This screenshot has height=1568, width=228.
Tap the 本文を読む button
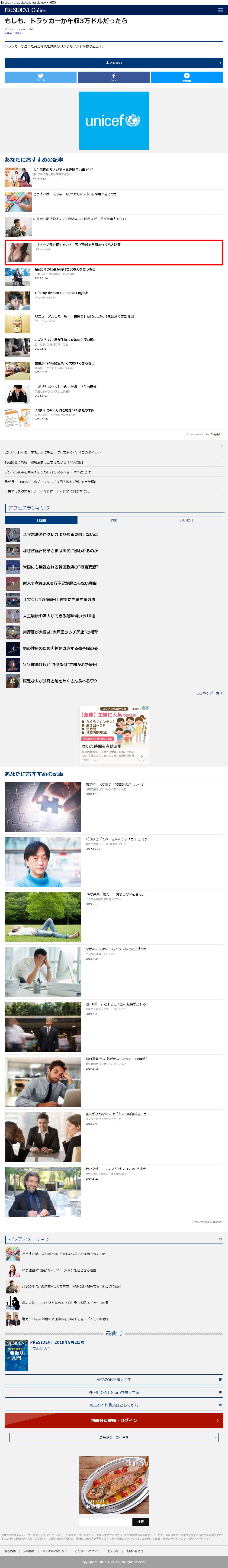click(x=114, y=63)
